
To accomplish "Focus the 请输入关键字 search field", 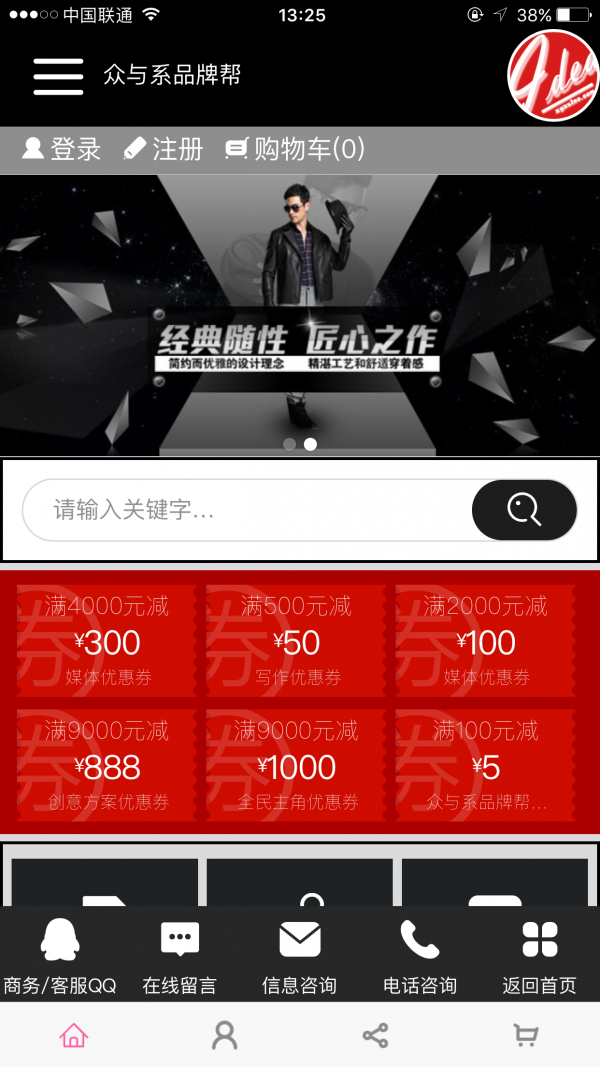I will pos(245,510).
